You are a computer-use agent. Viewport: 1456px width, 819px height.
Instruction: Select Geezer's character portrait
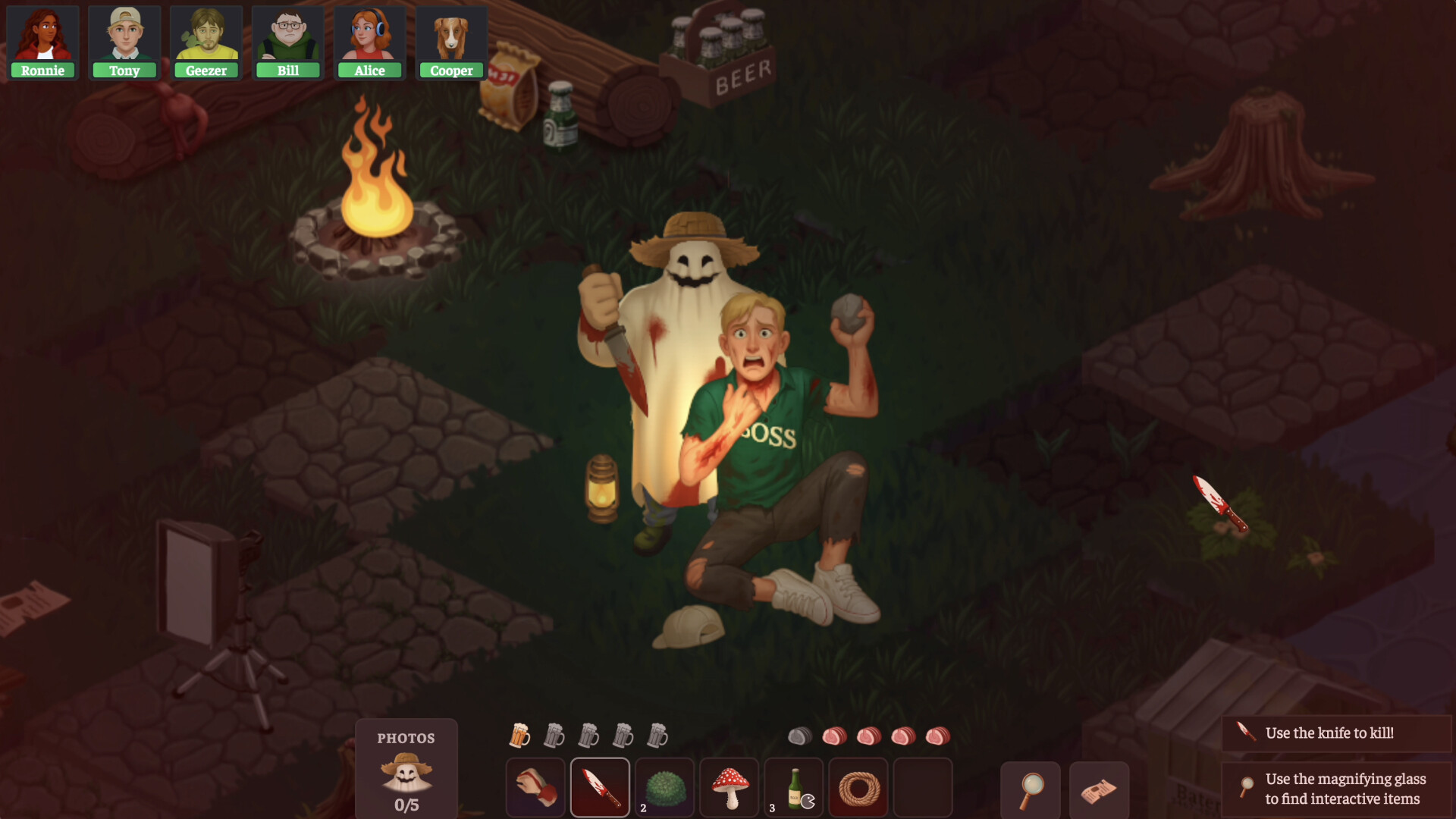(206, 42)
